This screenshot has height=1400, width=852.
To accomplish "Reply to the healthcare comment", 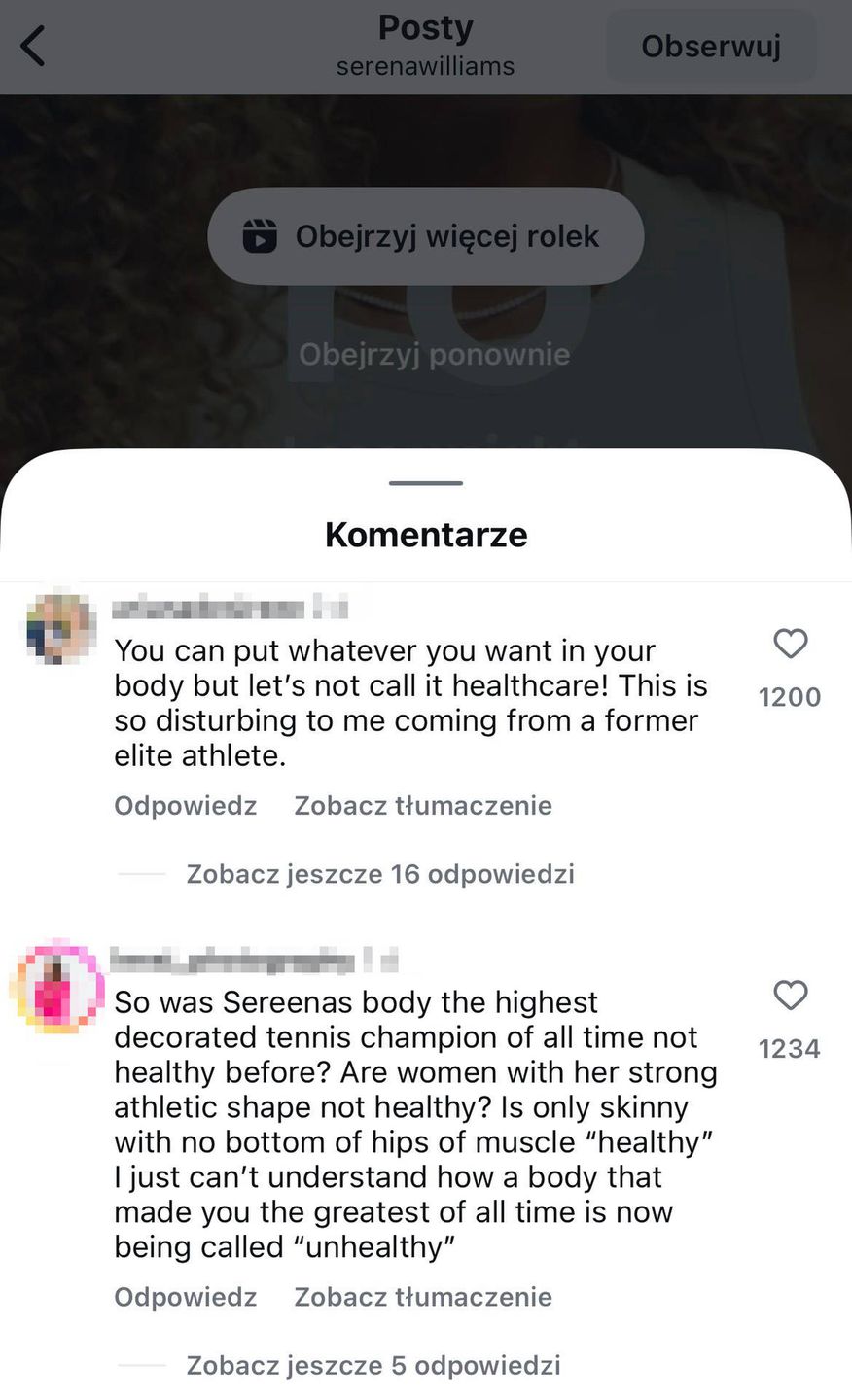I will point(185,805).
